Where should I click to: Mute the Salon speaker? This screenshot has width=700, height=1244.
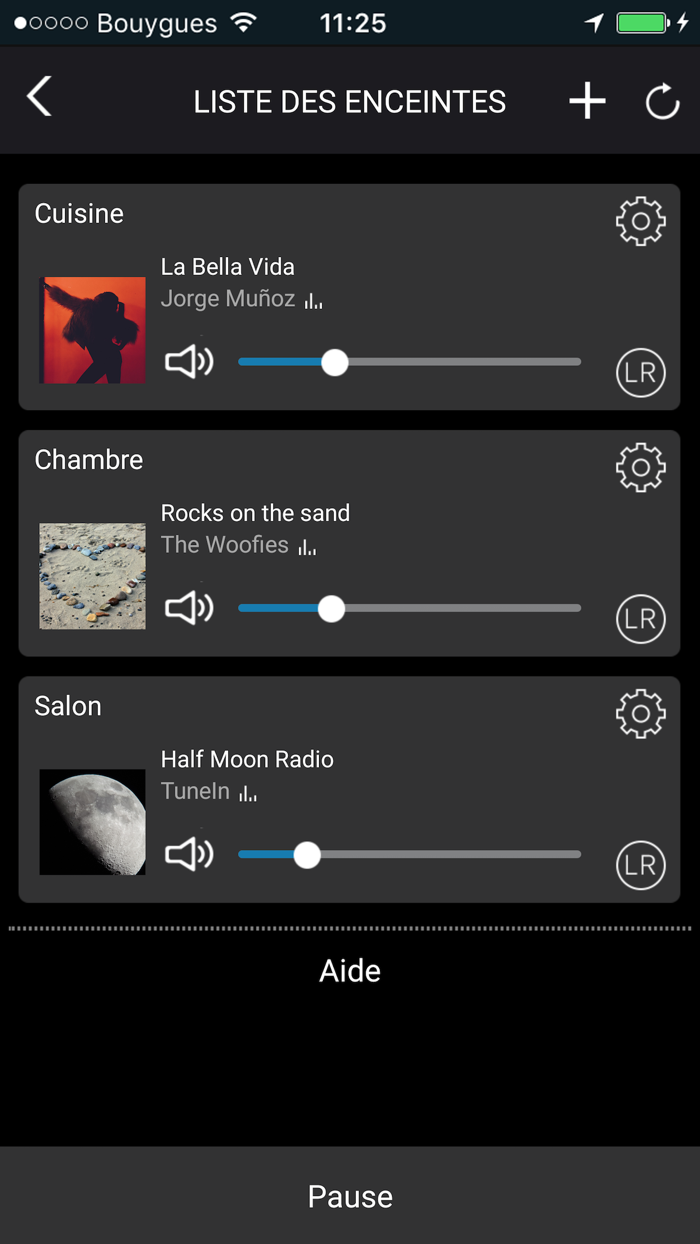(x=189, y=854)
